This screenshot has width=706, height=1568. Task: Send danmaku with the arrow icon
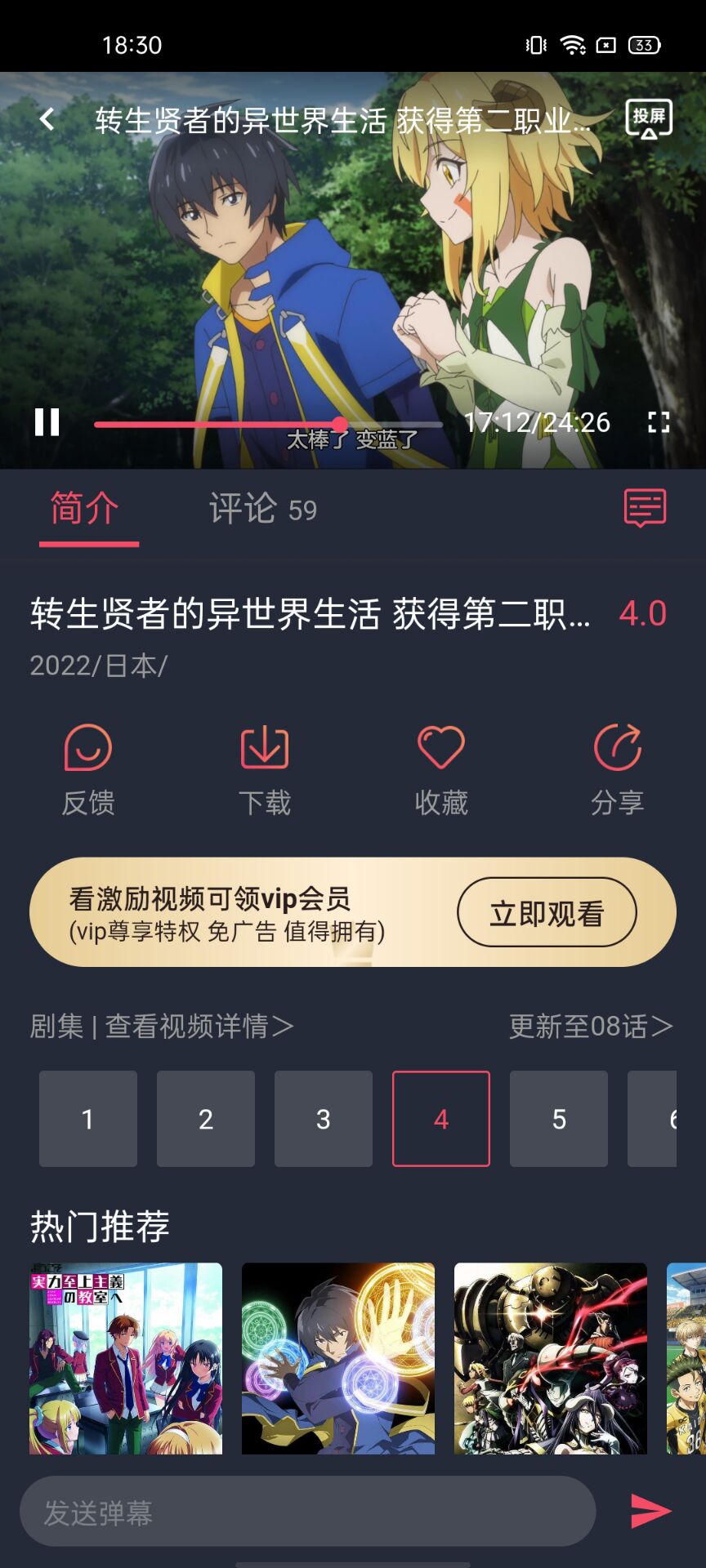(x=651, y=1512)
